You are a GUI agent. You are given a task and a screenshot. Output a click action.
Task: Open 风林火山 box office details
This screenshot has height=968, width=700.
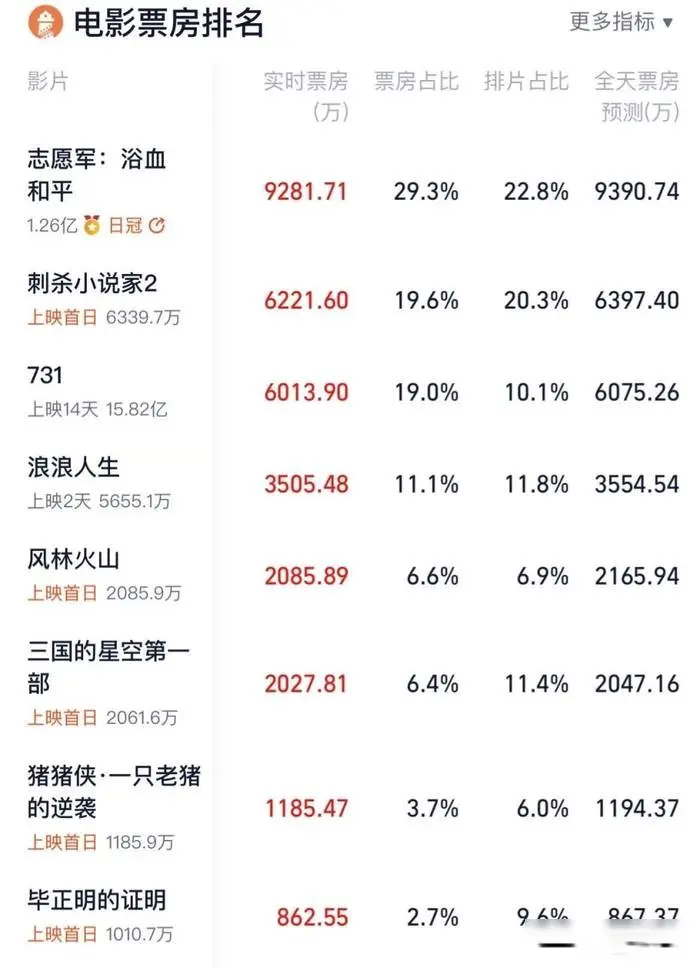pyautogui.click(x=74, y=559)
